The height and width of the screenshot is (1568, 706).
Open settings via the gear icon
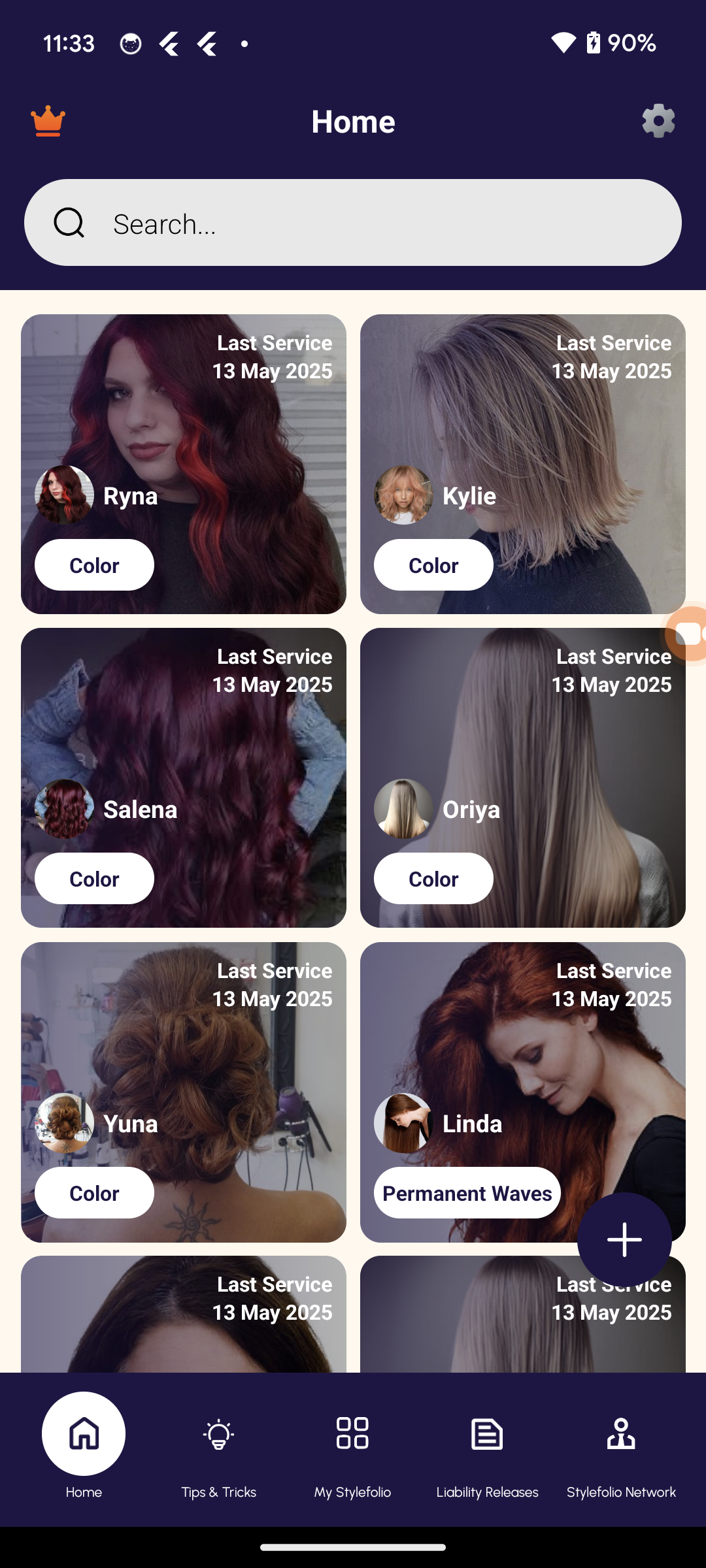658,122
